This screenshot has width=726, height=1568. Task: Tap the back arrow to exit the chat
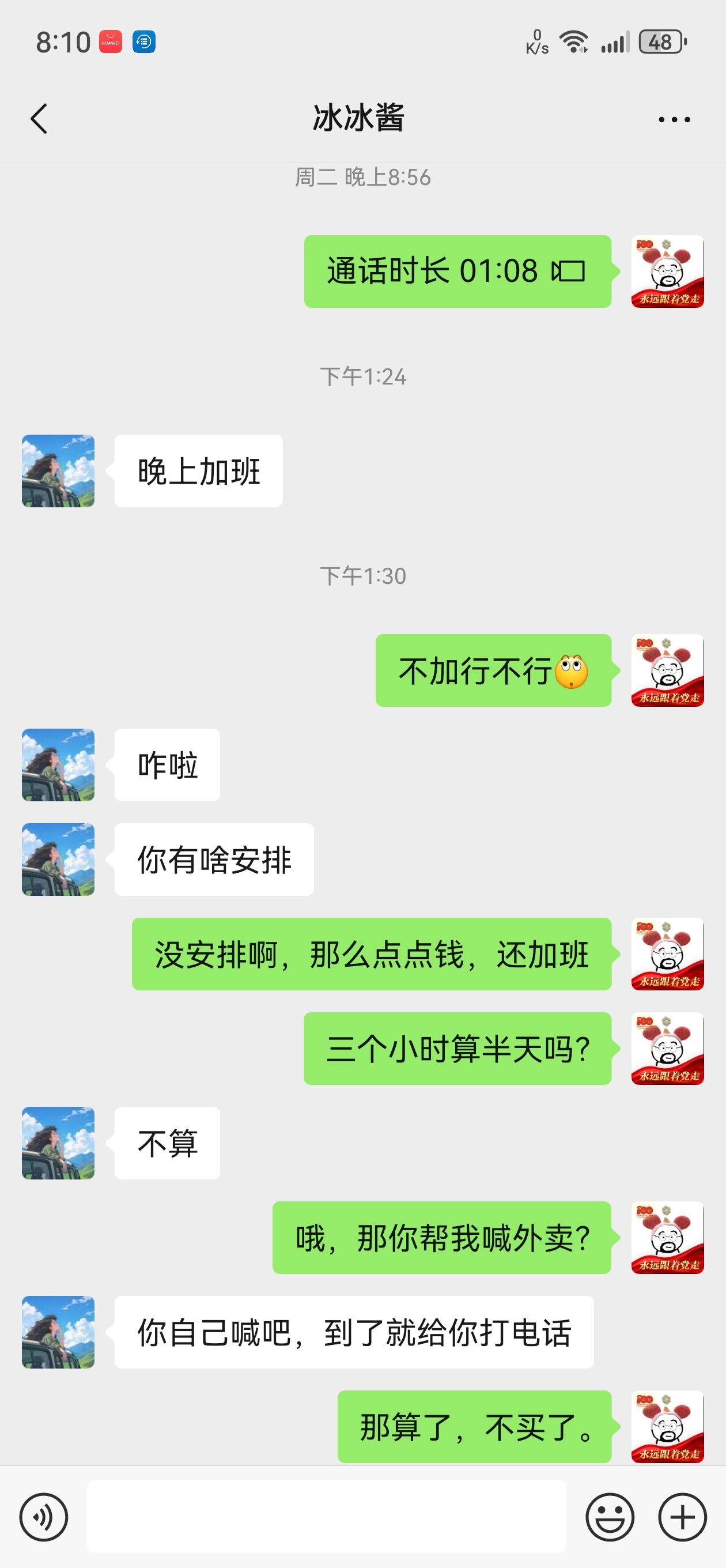pos(40,118)
